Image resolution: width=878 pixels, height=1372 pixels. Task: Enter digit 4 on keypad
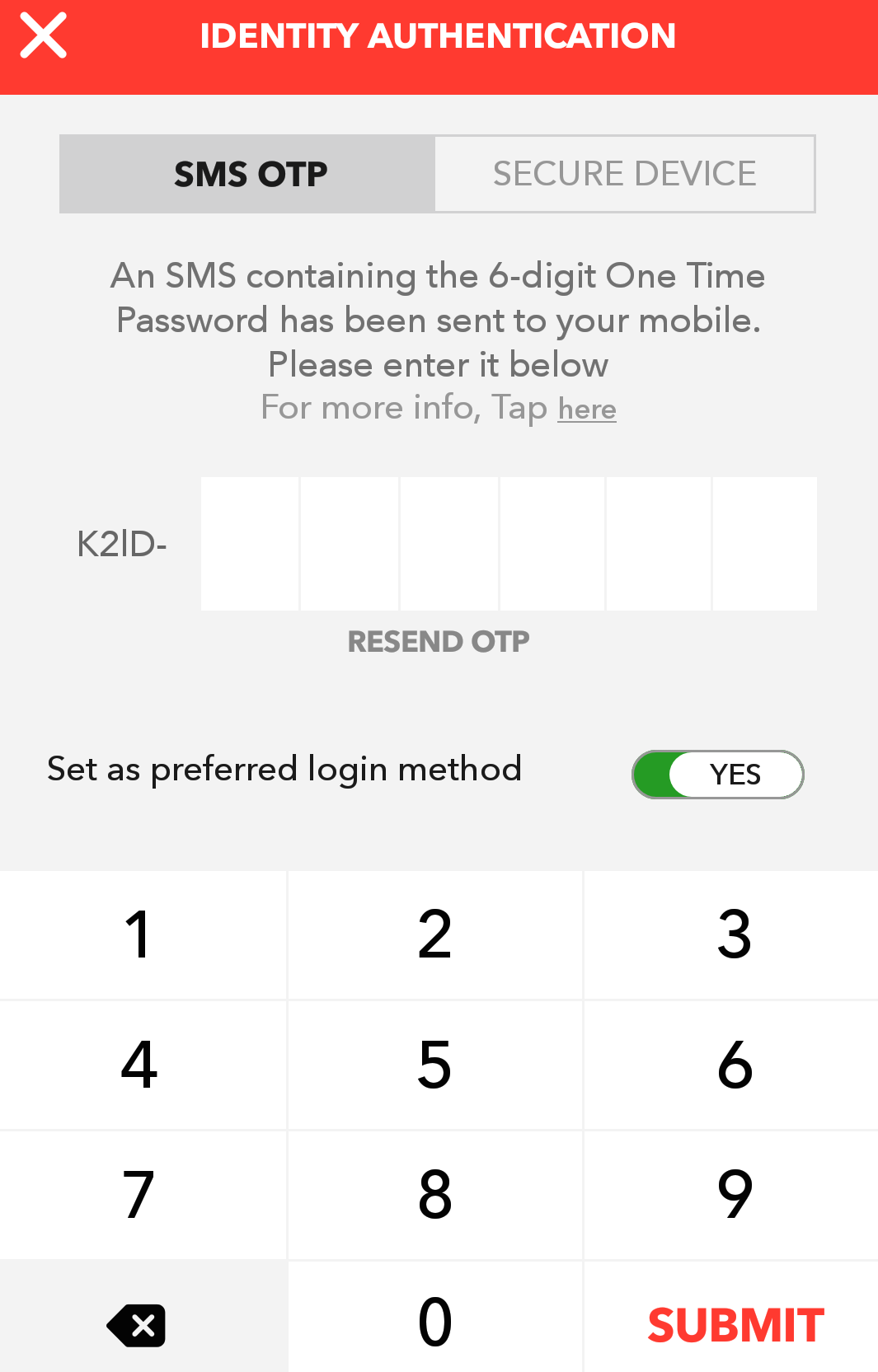pyautogui.click(x=140, y=1065)
